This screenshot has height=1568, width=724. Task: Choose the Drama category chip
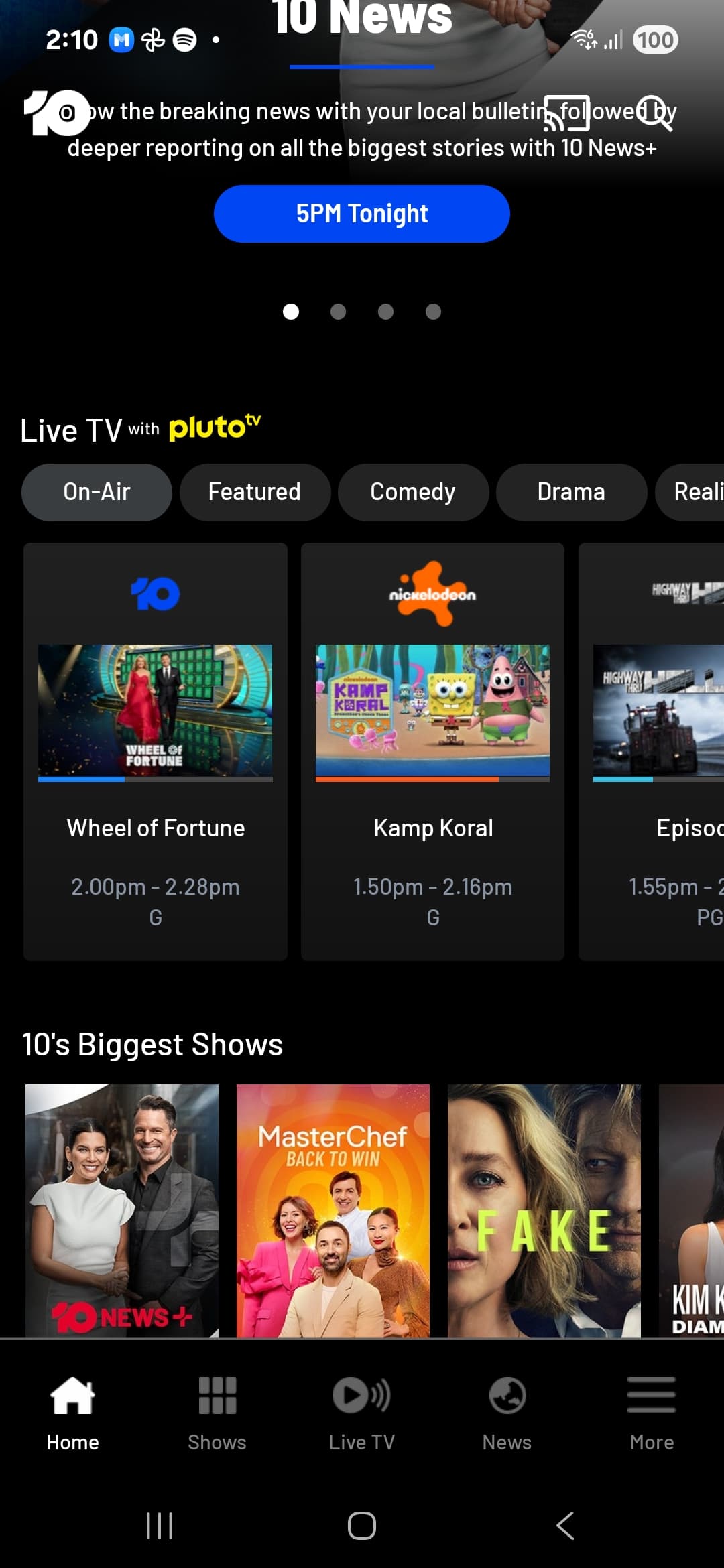[x=571, y=492]
